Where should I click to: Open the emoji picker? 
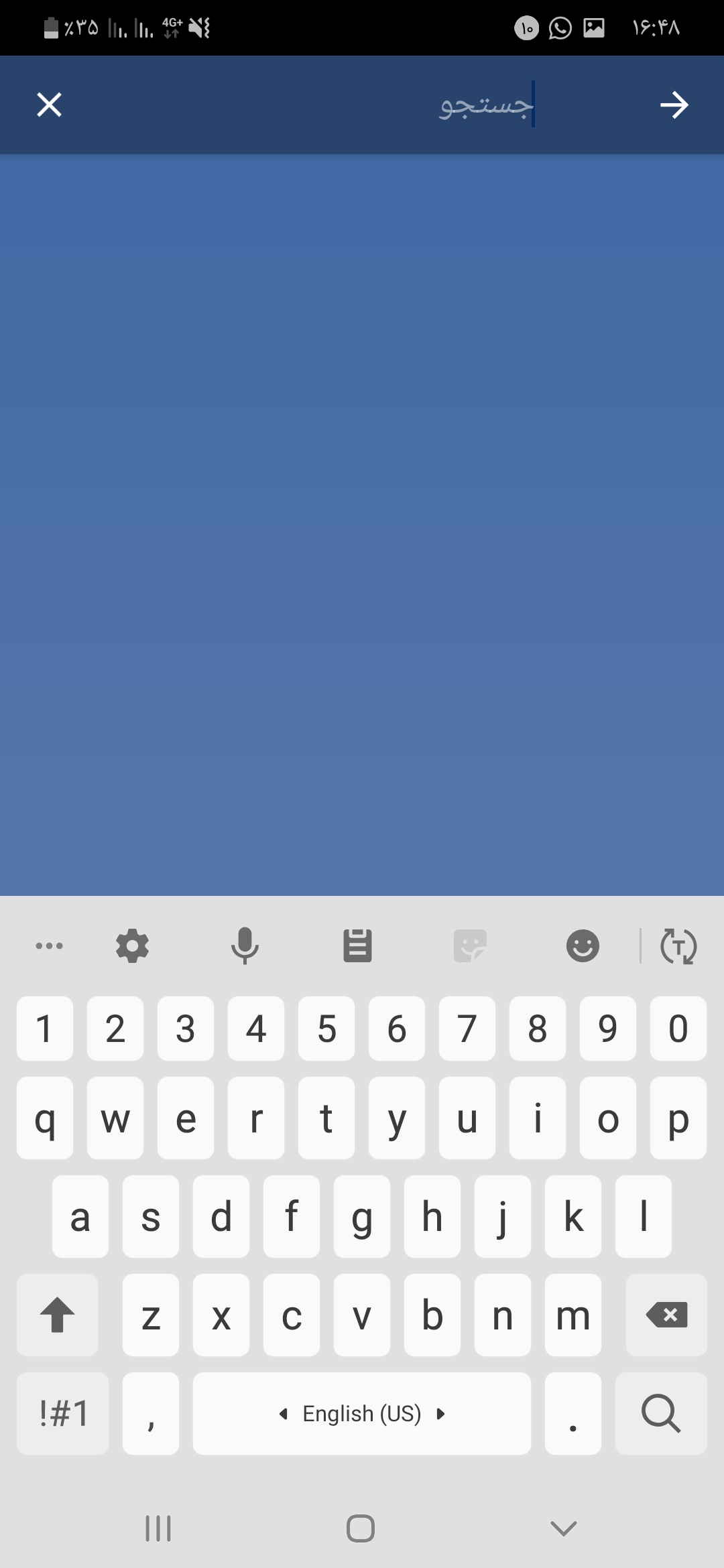click(x=583, y=946)
